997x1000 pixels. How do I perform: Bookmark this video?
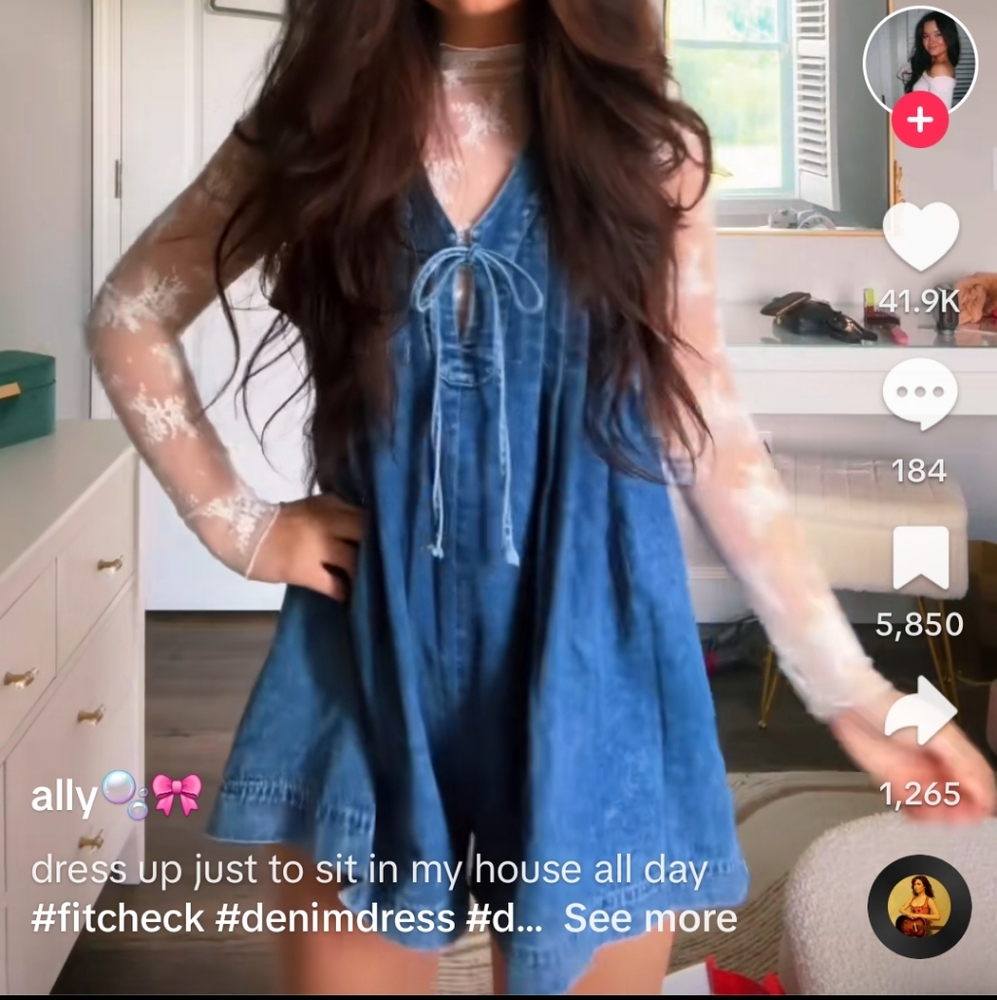920,557
